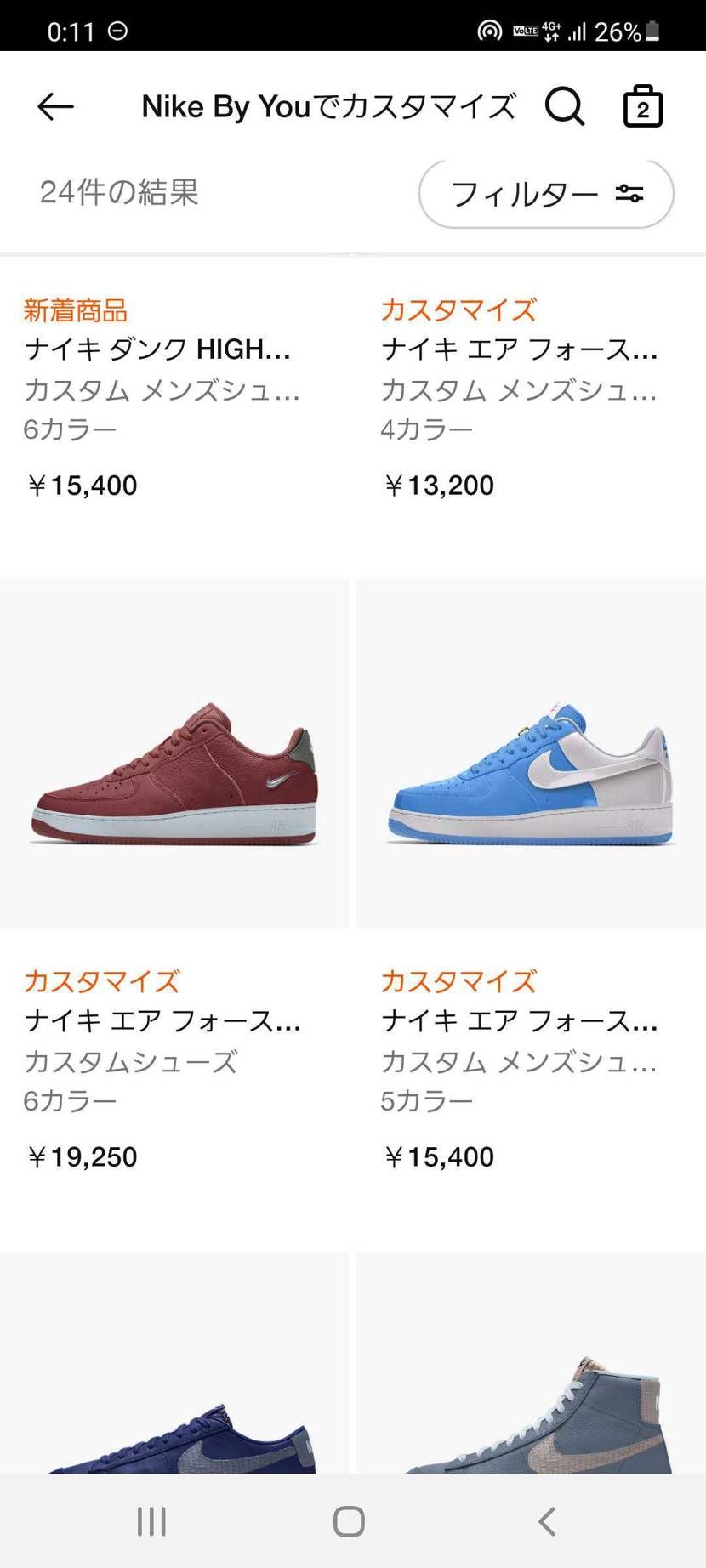Open the search function
This screenshot has height=1568, width=706.
point(564,106)
